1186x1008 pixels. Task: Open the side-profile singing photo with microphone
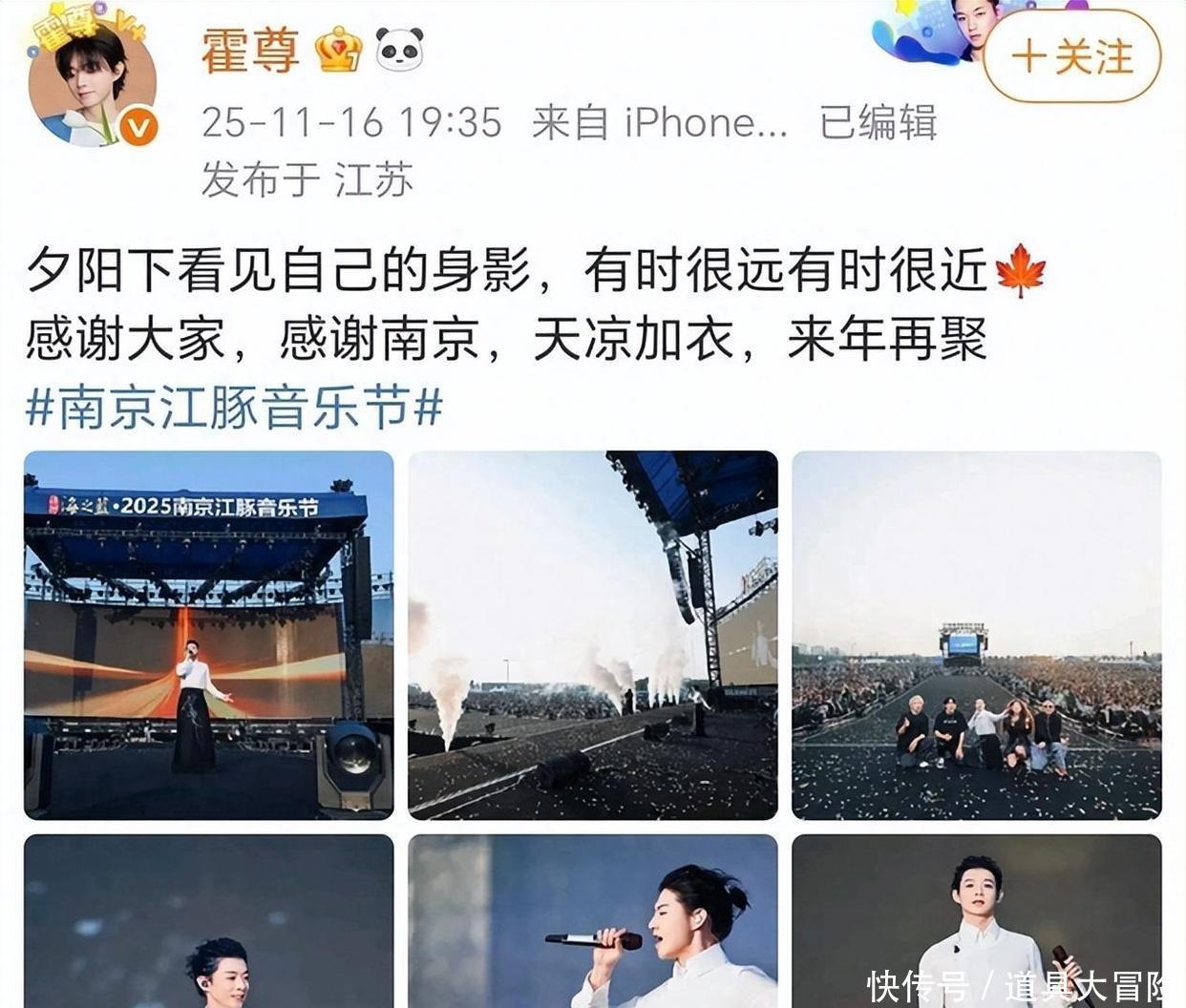593,920
